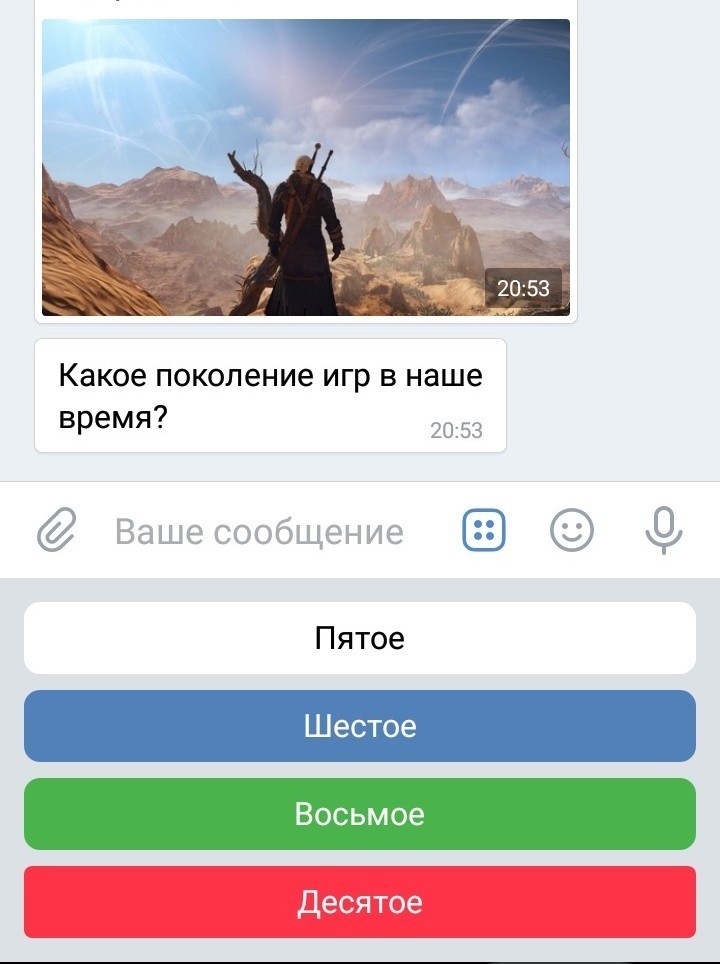This screenshot has width=720, height=964.
Task: Open the Witcher landscape image
Action: coord(305,168)
